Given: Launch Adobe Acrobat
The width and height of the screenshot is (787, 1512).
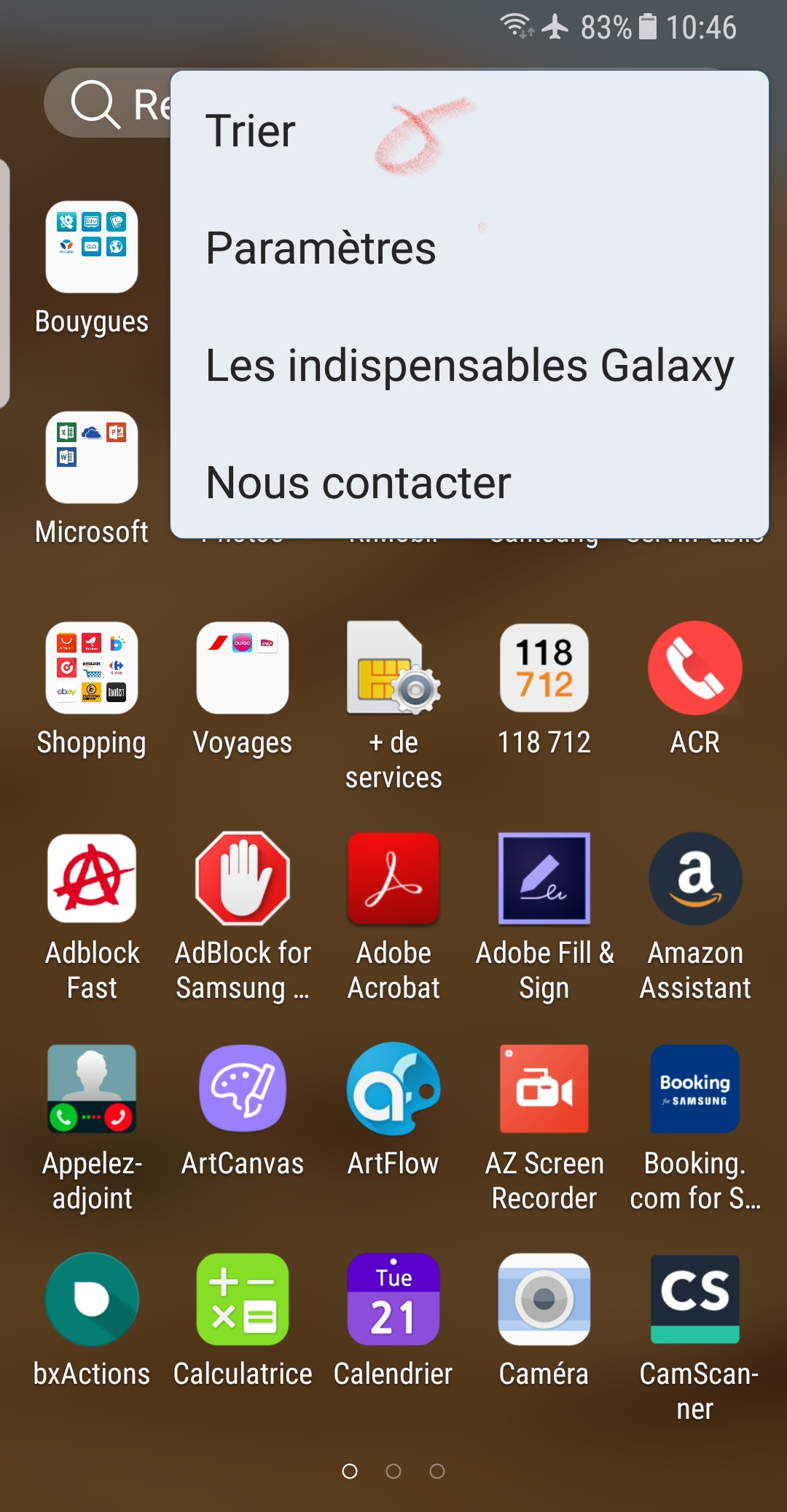Looking at the screenshot, I should pos(393,878).
